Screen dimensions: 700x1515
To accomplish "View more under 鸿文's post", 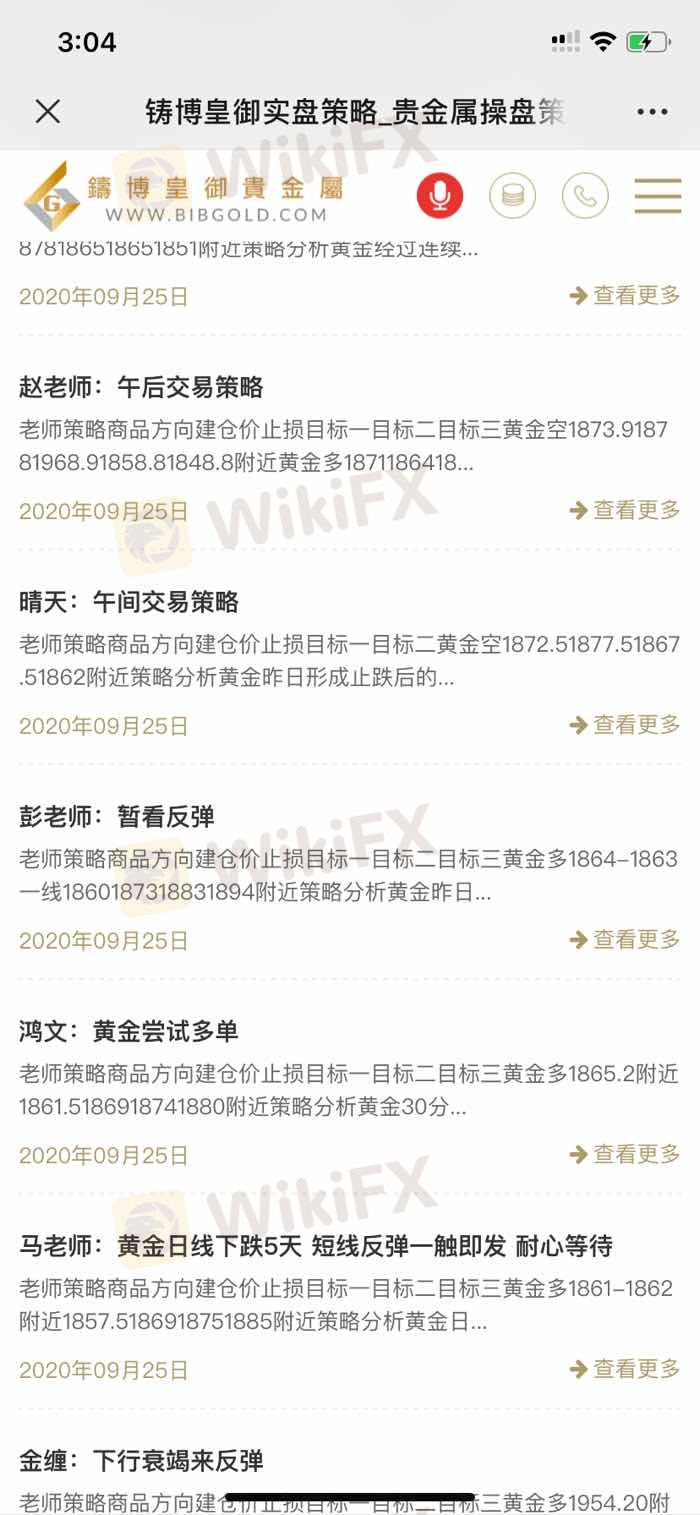I will (625, 1154).
